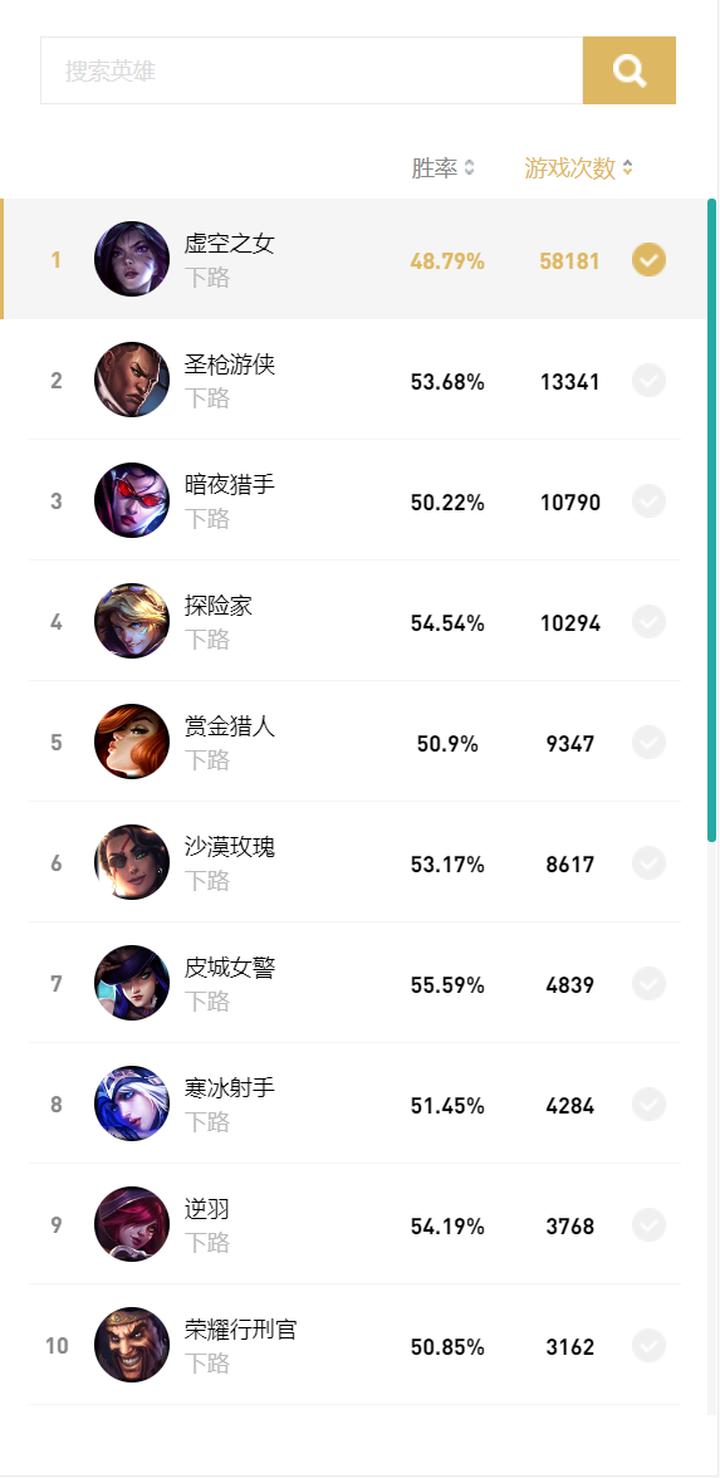Image resolution: width=720 pixels, height=1478 pixels.
Task: Select the 圣枪游侠 champion avatar
Action: [x=131, y=380]
